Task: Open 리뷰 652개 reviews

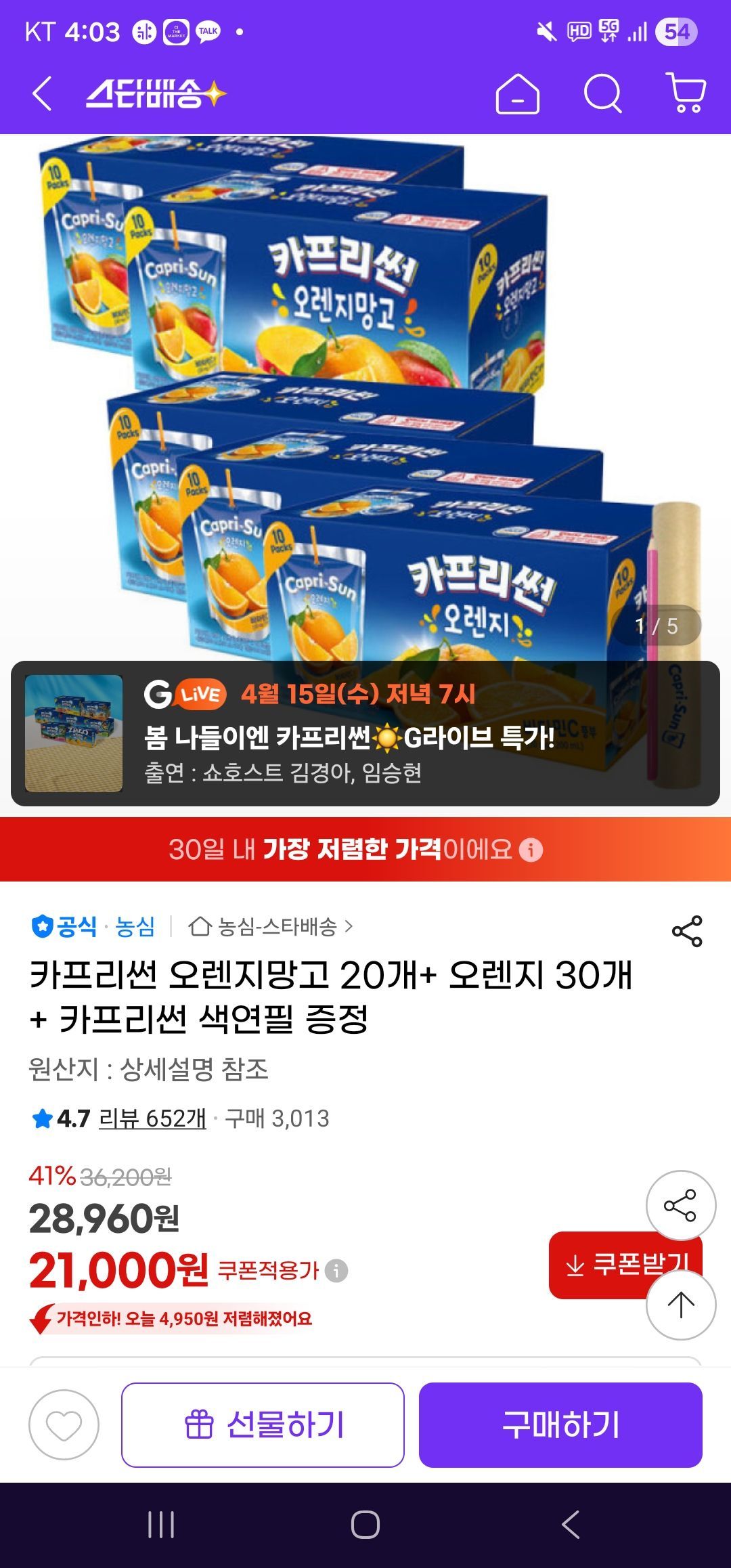Action: click(152, 1118)
